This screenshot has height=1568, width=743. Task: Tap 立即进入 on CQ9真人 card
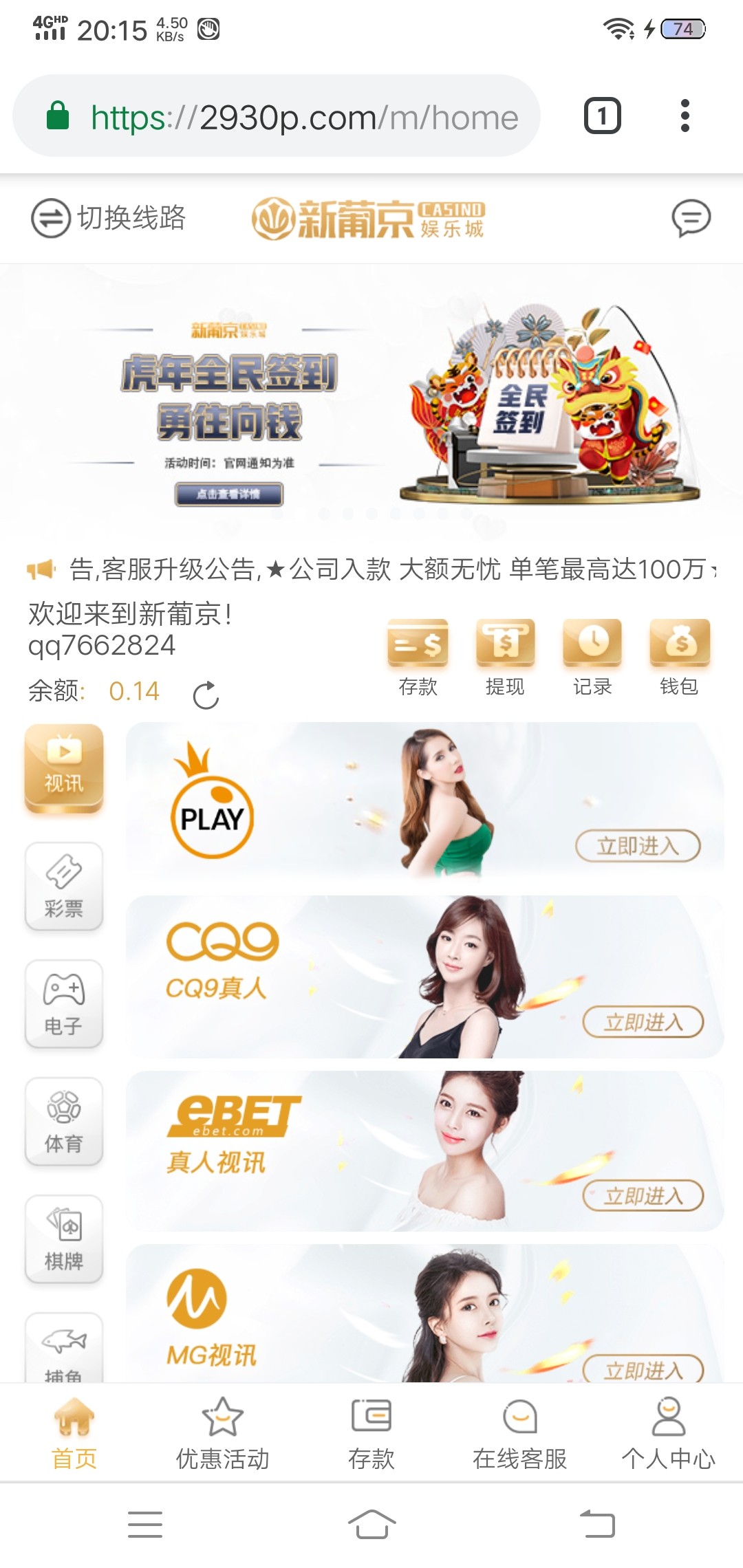pyautogui.click(x=643, y=1022)
